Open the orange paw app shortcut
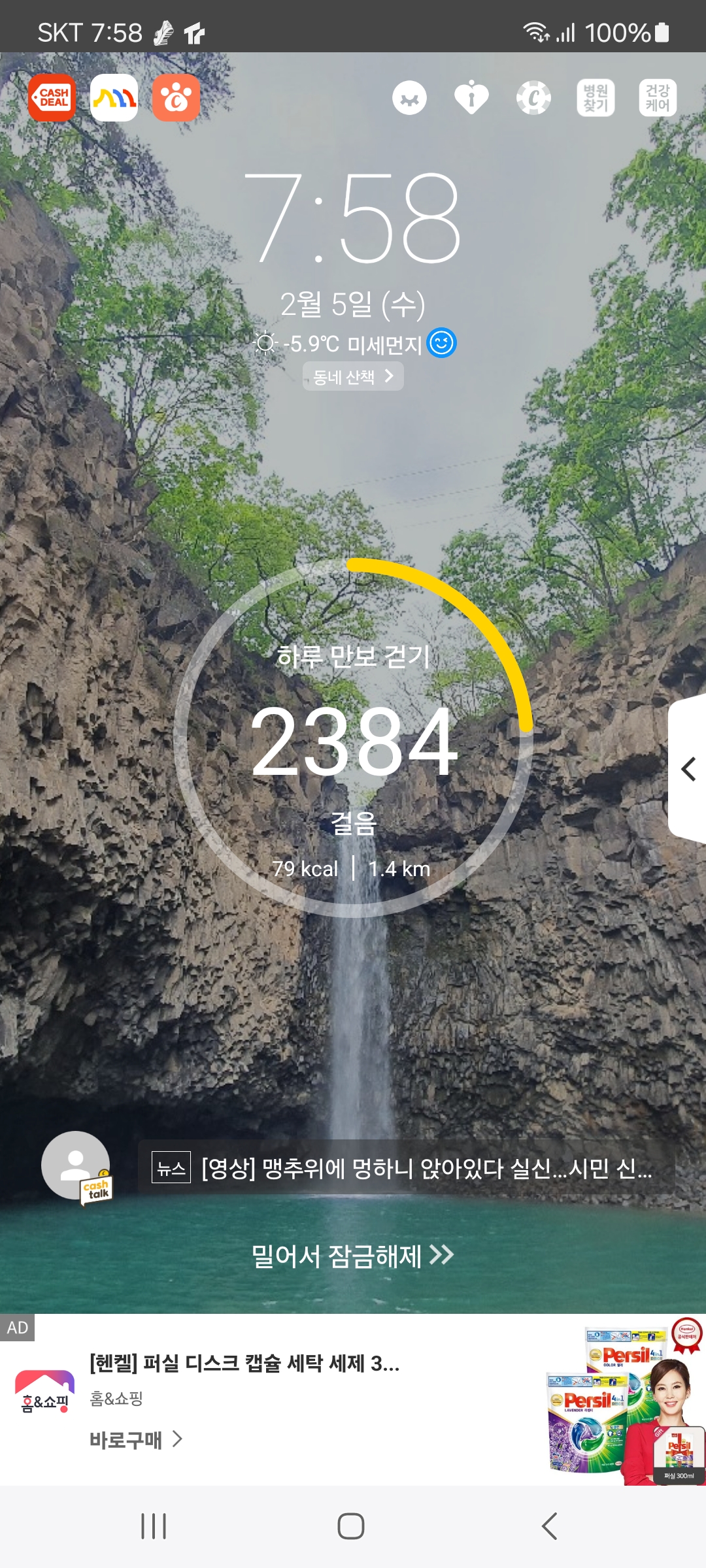Viewport: 706px width, 1568px height. coord(176,98)
